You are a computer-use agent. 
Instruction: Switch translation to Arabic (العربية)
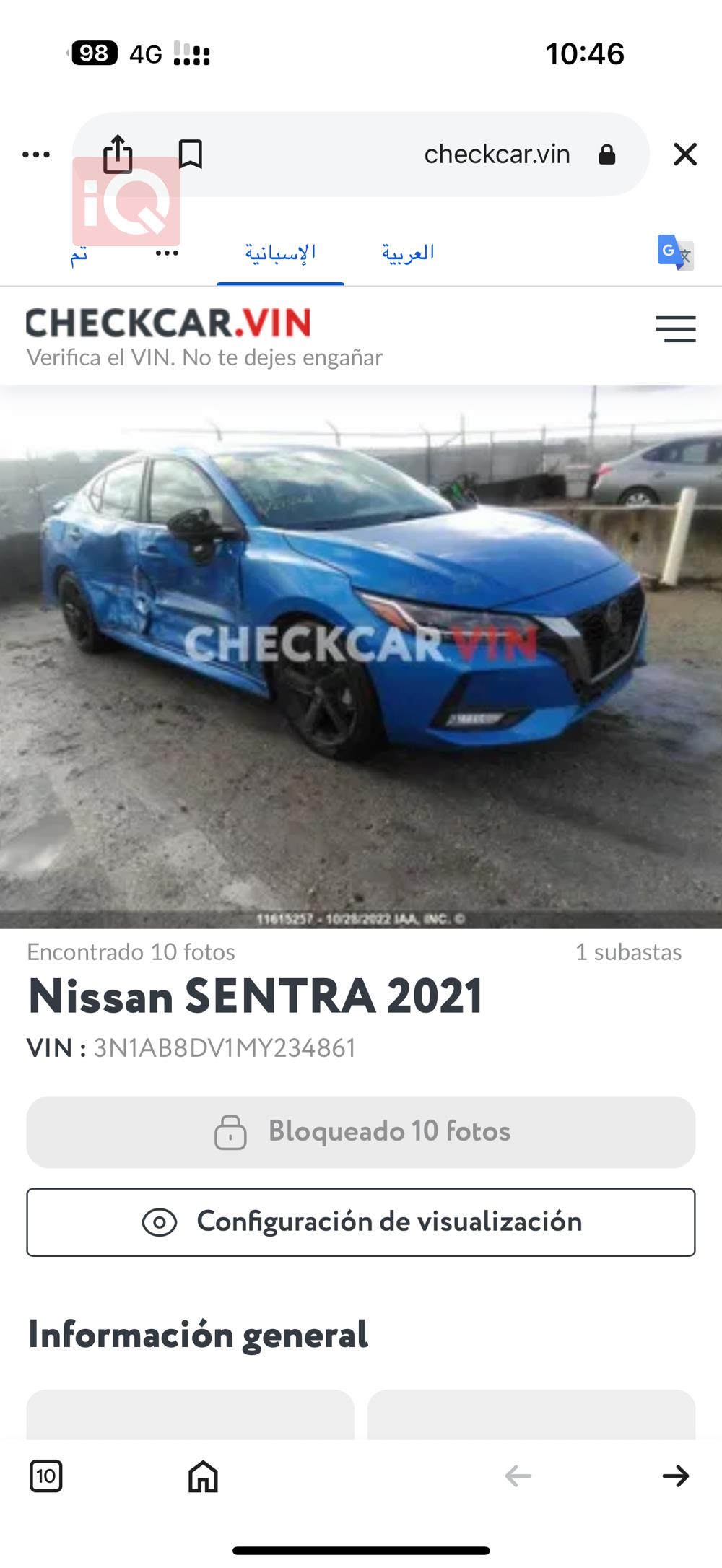tap(408, 253)
